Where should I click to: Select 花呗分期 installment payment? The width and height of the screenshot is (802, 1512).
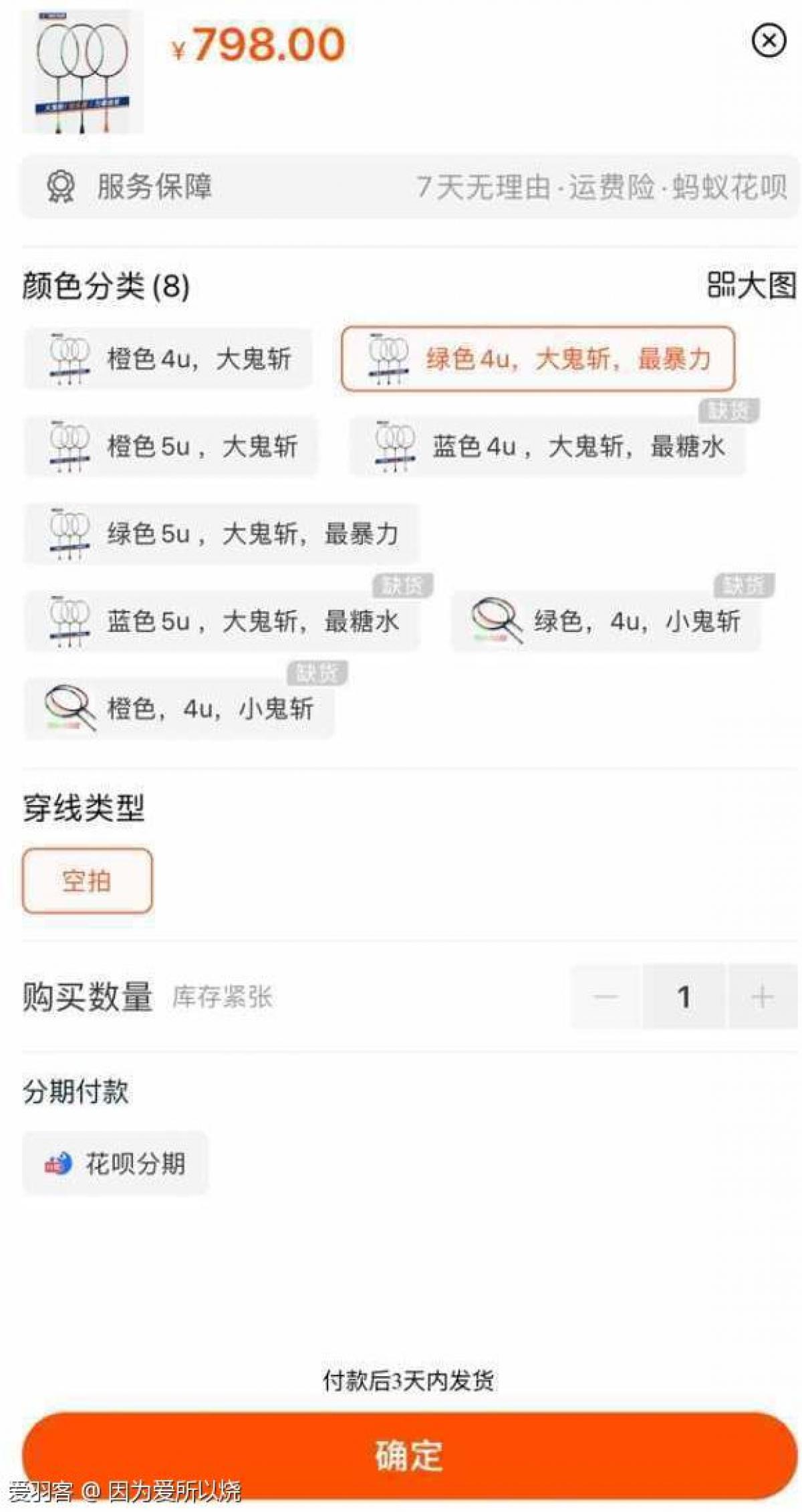click(x=115, y=1164)
